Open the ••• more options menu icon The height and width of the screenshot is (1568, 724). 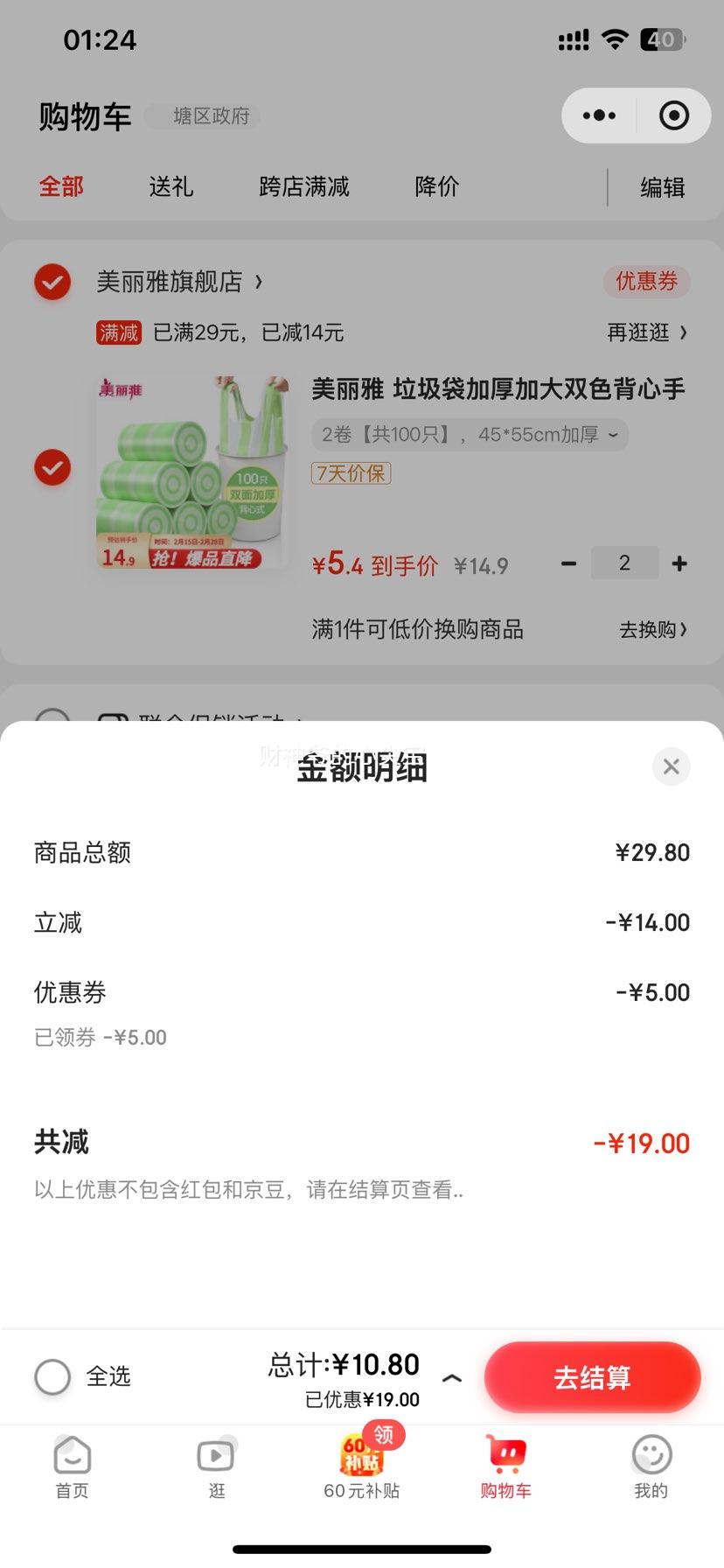coord(598,115)
